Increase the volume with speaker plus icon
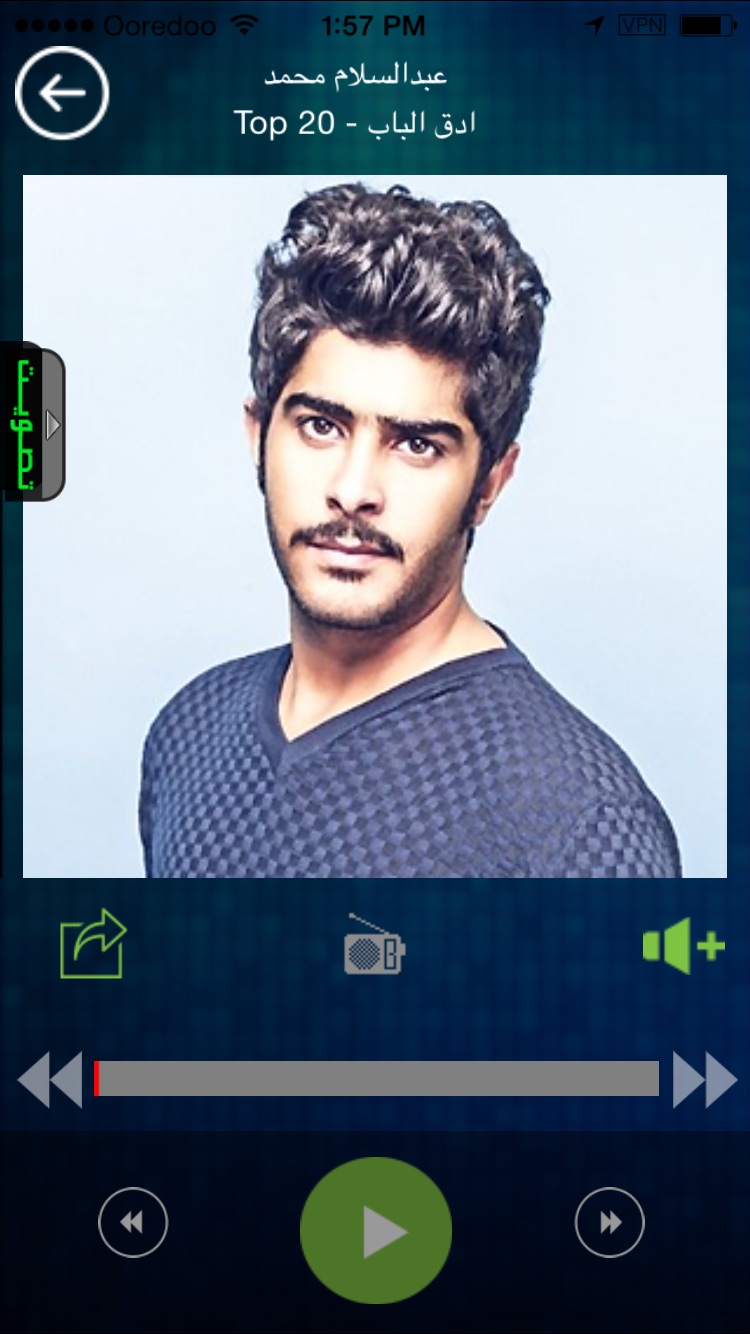 point(683,945)
